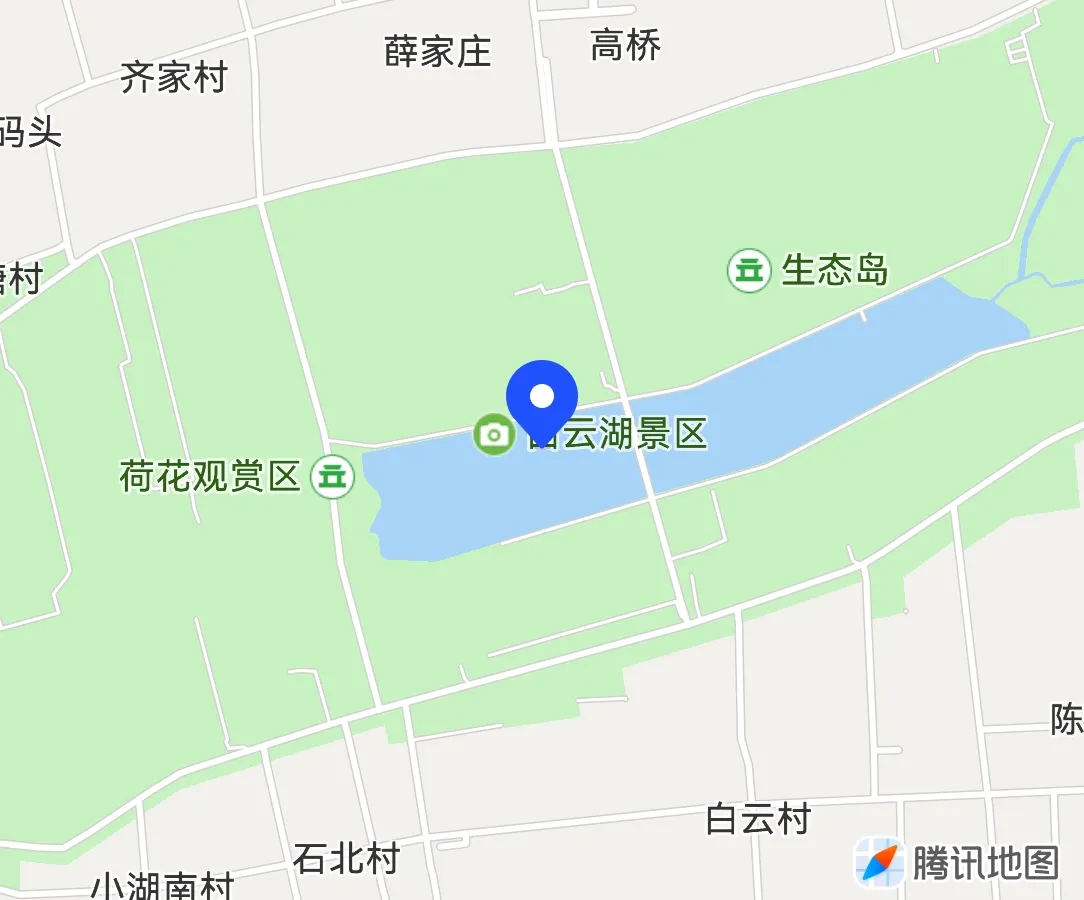The height and width of the screenshot is (900, 1084).
Task: Tap the blue location pin marker
Action: [x=542, y=398]
